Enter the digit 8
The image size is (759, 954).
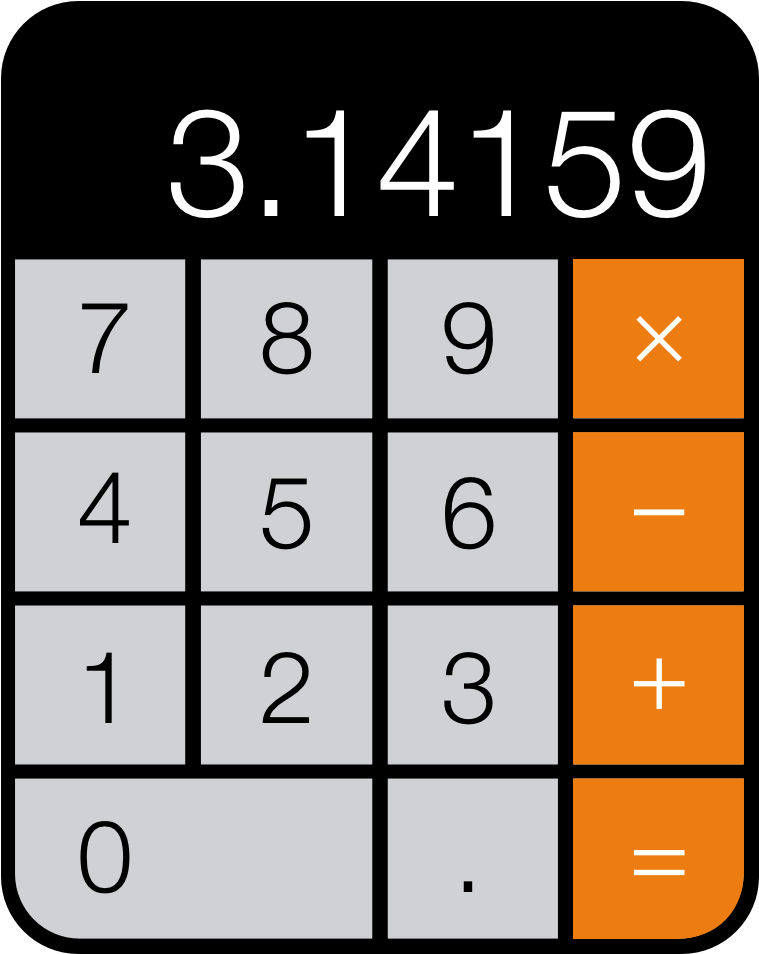coord(286,339)
